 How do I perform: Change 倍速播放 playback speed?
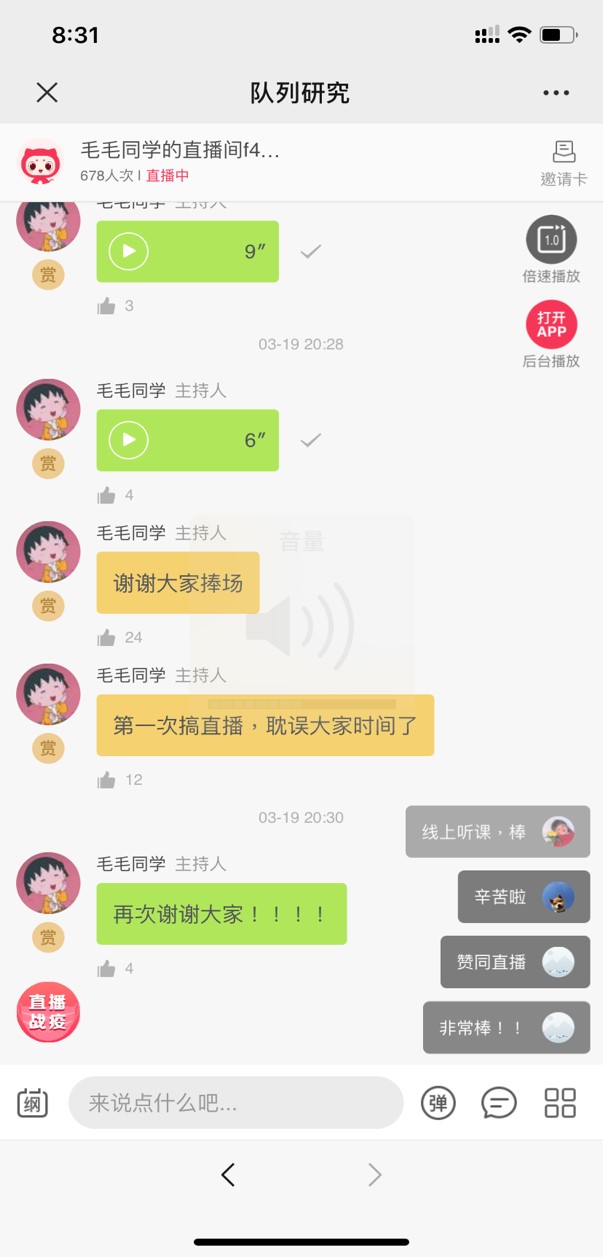tap(551, 240)
